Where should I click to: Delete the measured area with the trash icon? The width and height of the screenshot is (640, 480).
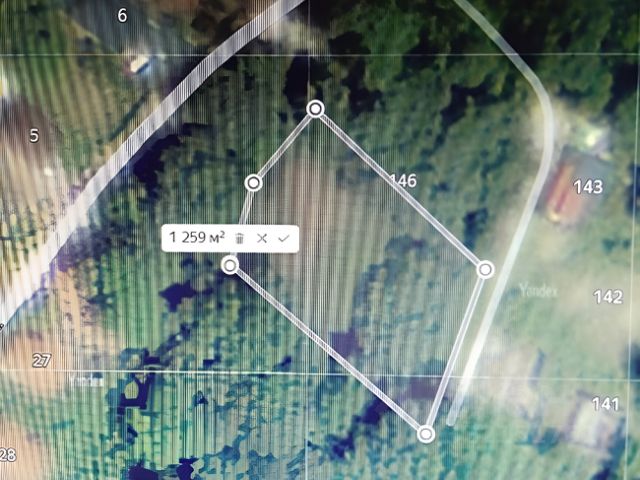tap(239, 238)
